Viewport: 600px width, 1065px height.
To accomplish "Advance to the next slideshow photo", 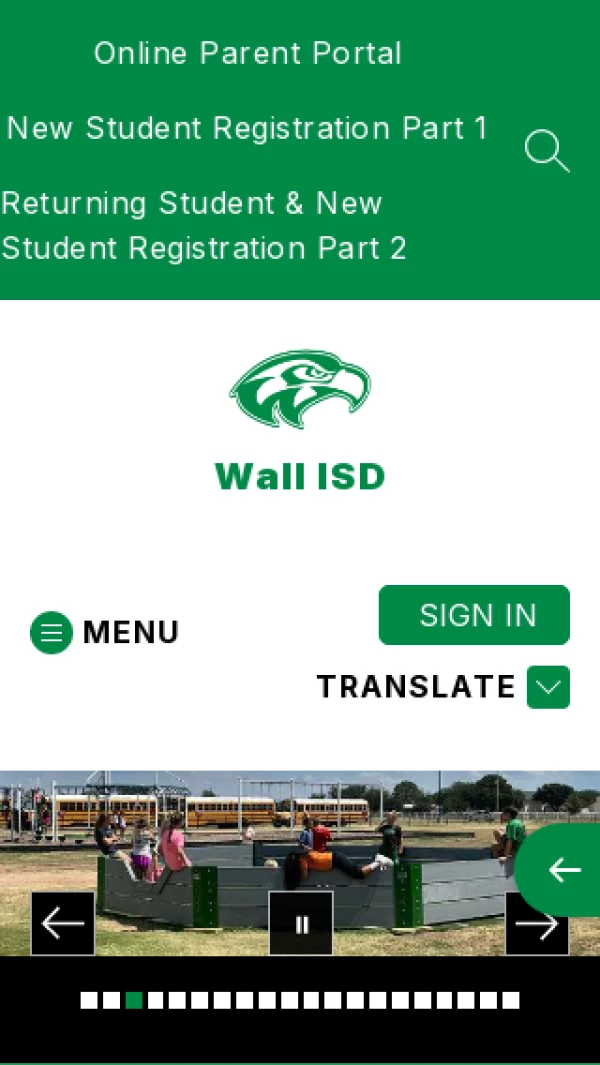I will coord(537,923).
